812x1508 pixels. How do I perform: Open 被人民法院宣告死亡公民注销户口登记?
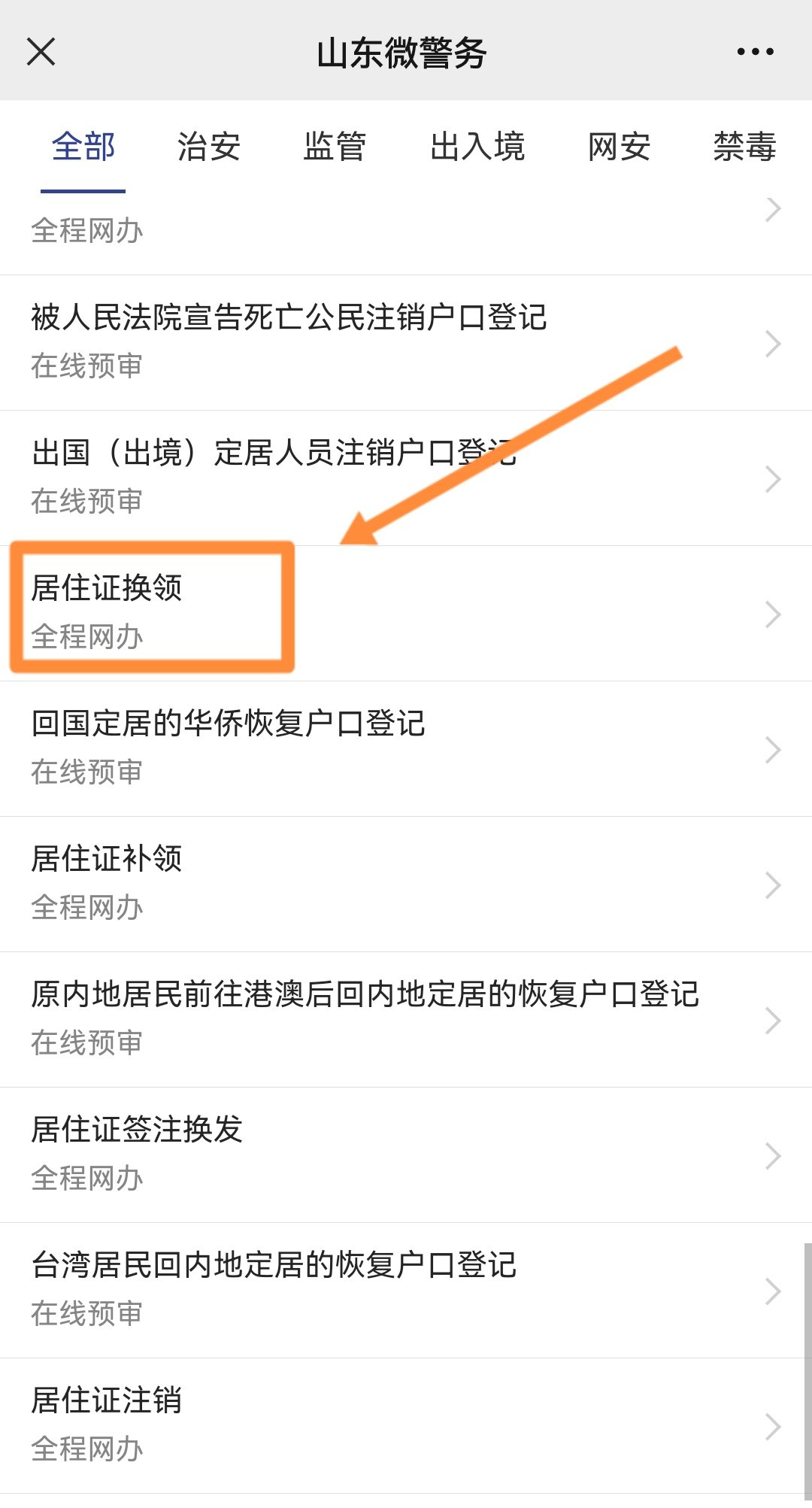(x=406, y=342)
